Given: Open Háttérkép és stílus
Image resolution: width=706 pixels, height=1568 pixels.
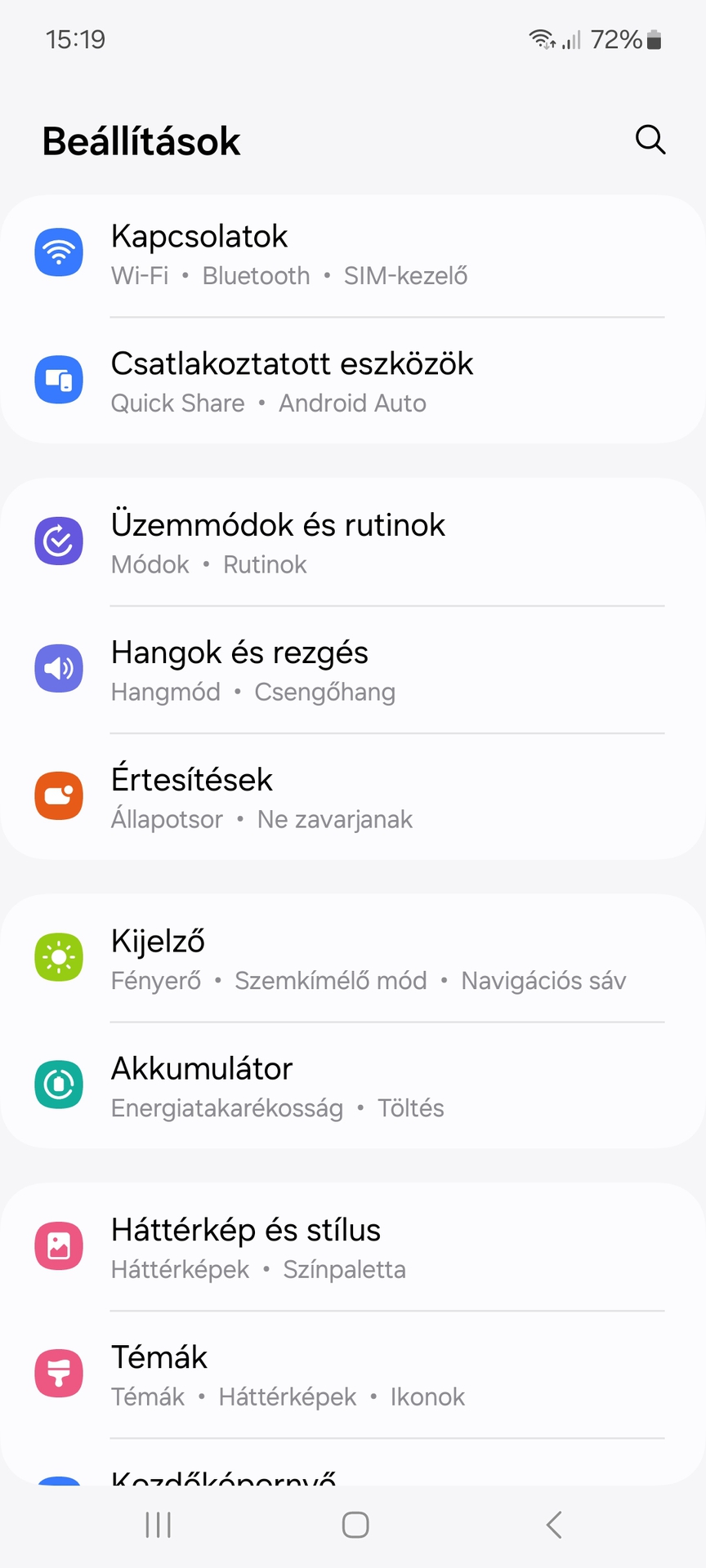Looking at the screenshot, I should pos(353,1247).
